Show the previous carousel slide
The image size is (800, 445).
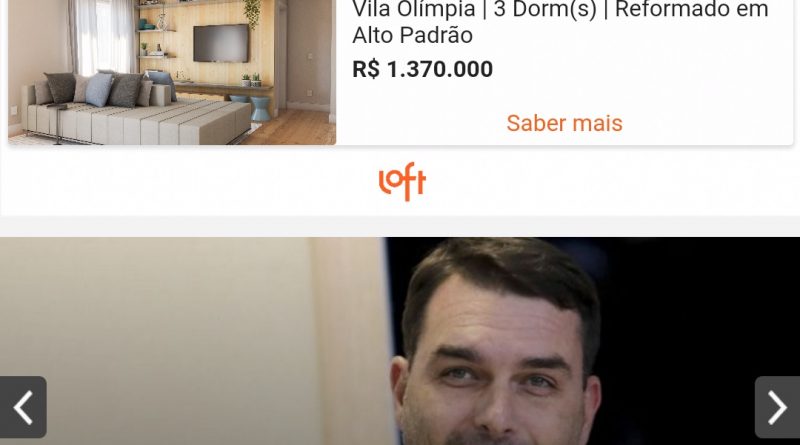23,407
